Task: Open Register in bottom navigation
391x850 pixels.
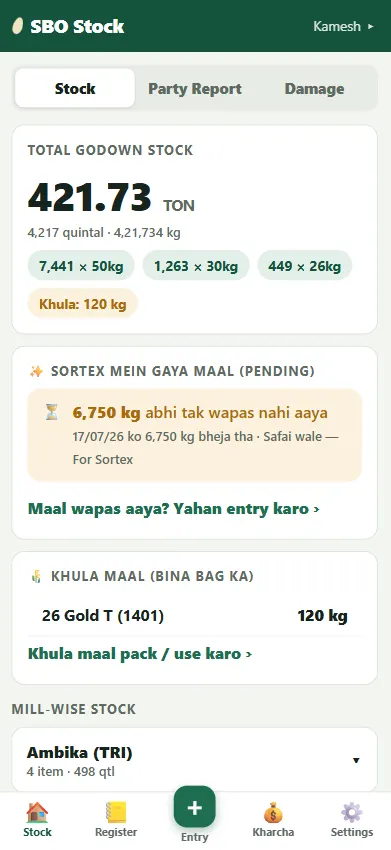Action: click(x=116, y=820)
